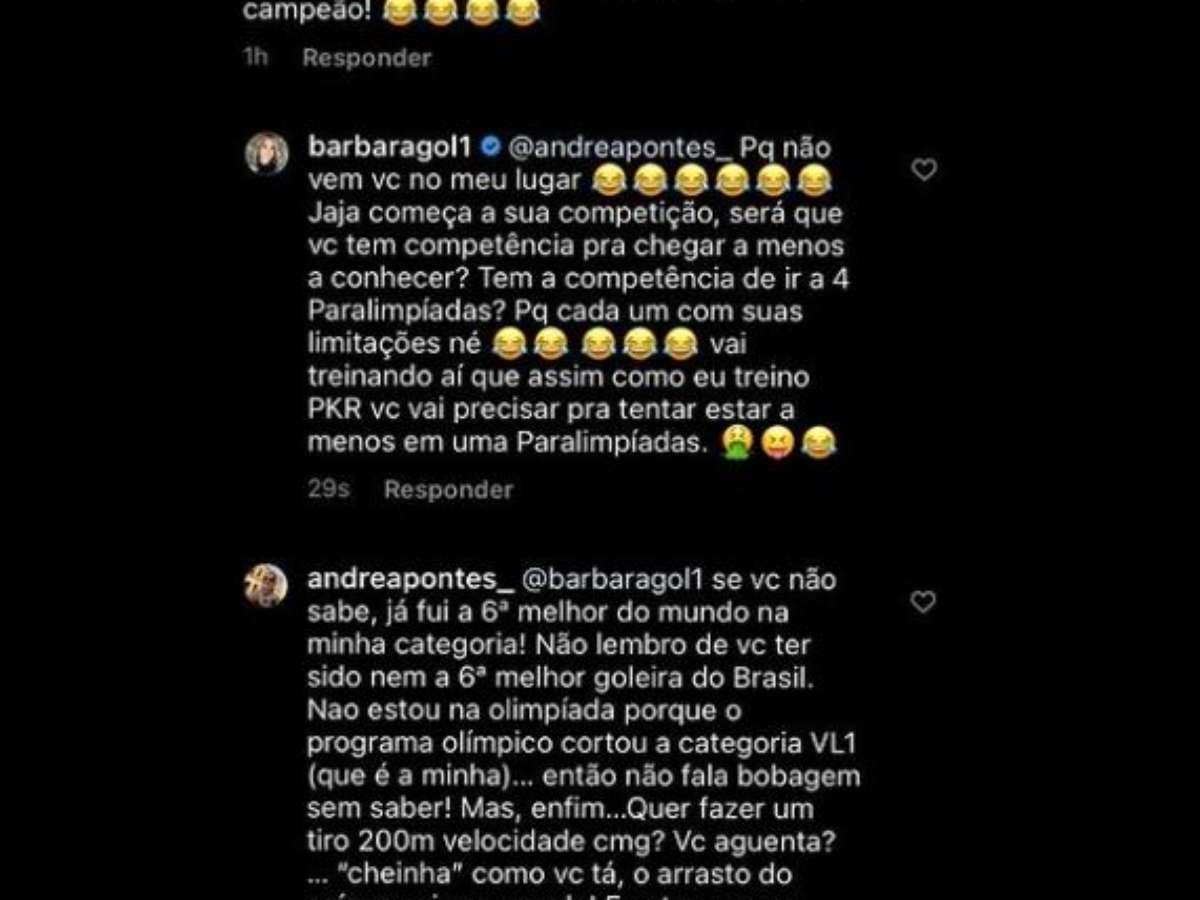
Task: Open andreapontes_ profile picture
Action: 266,585
